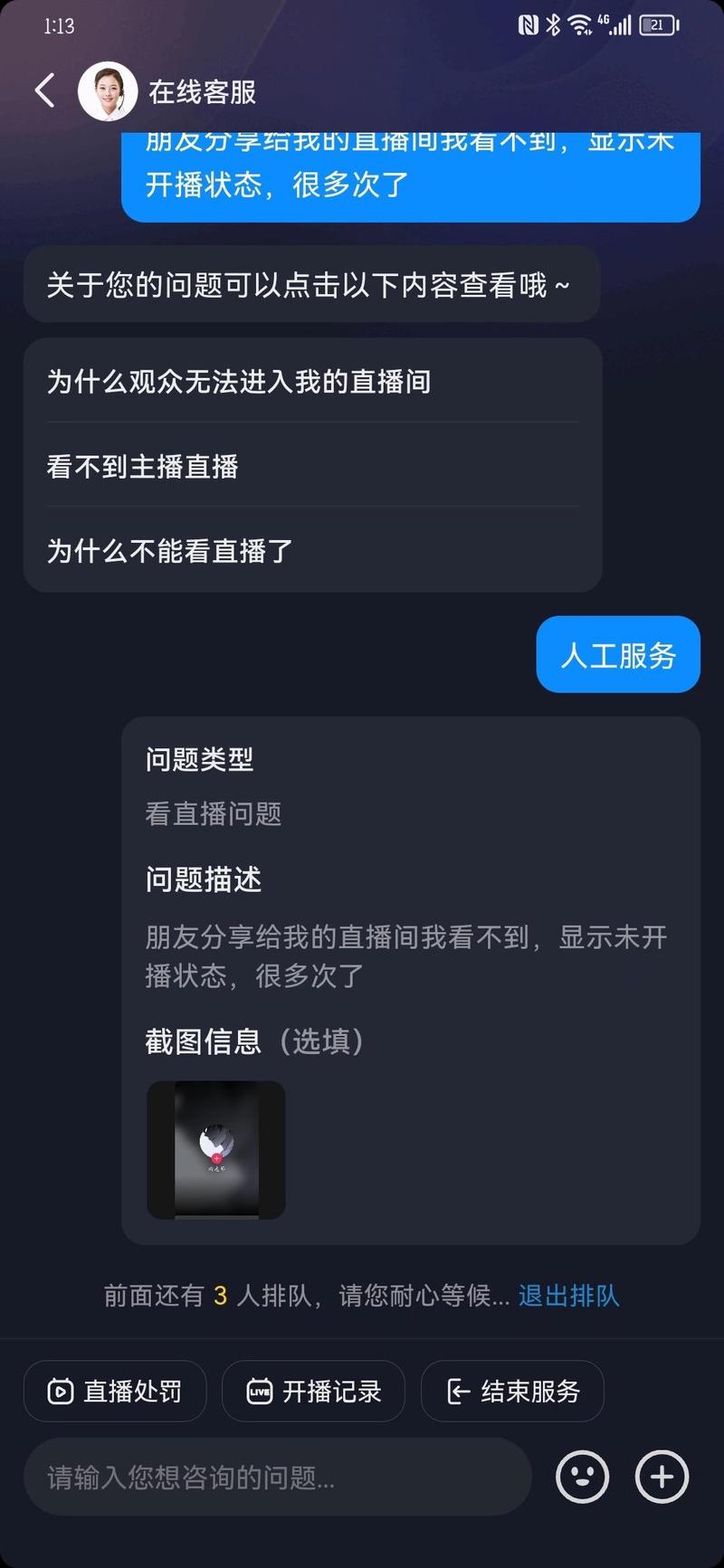
Task: Click the LIVE icon next to 开播记录
Action: [259, 1391]
